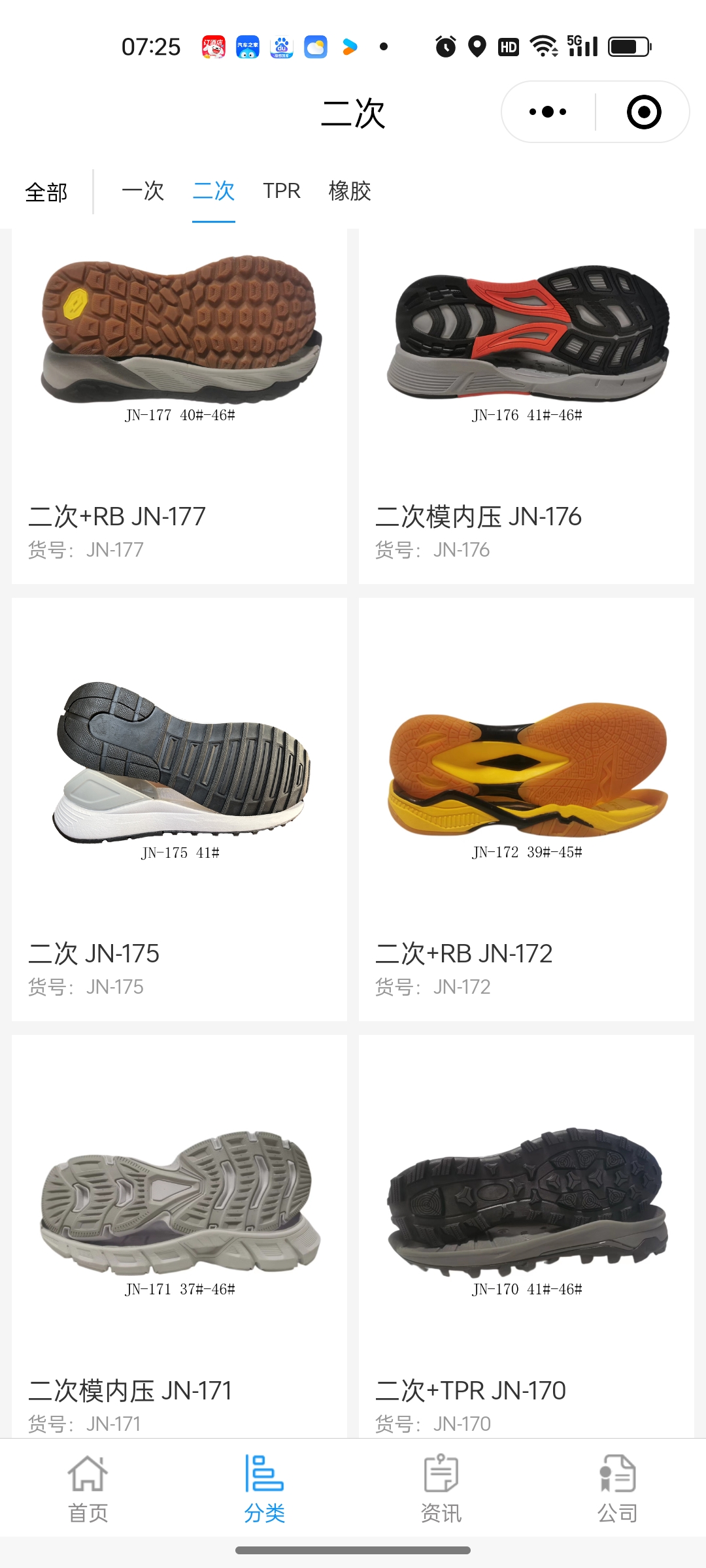Close the mini program with the circle button

tap(643, 112)
